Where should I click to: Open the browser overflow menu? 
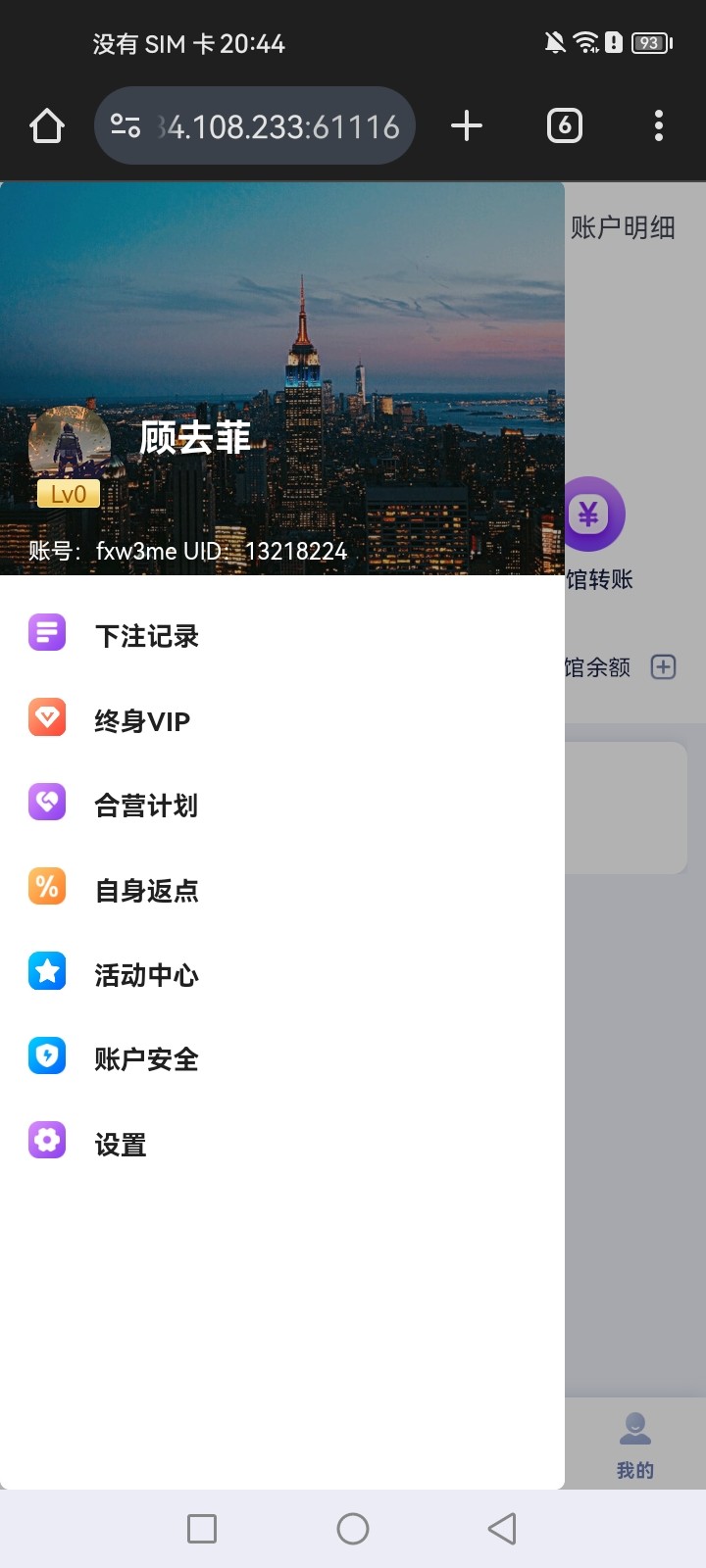658,126
